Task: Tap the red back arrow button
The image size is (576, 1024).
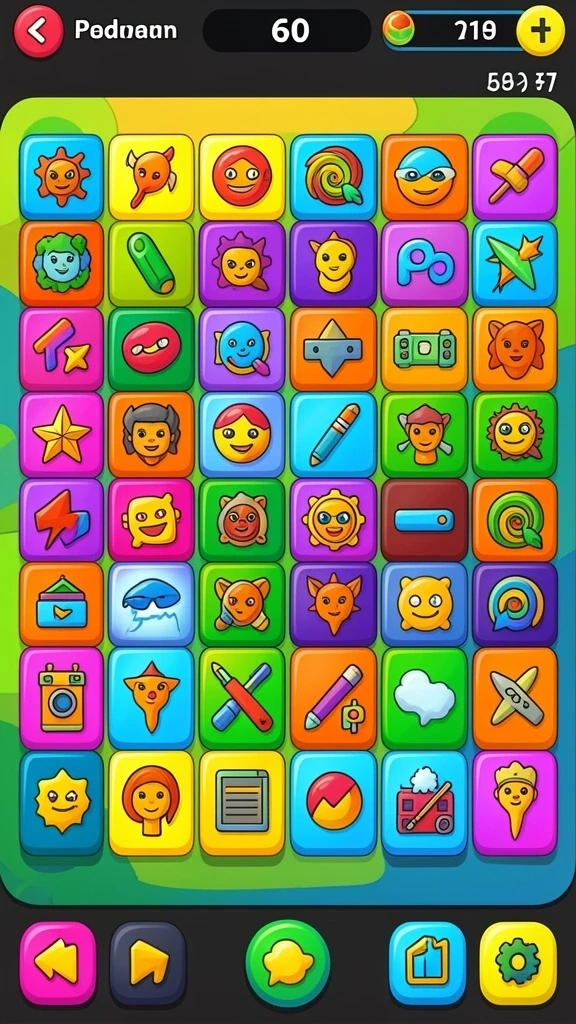Action: click(x=39, y=30)
